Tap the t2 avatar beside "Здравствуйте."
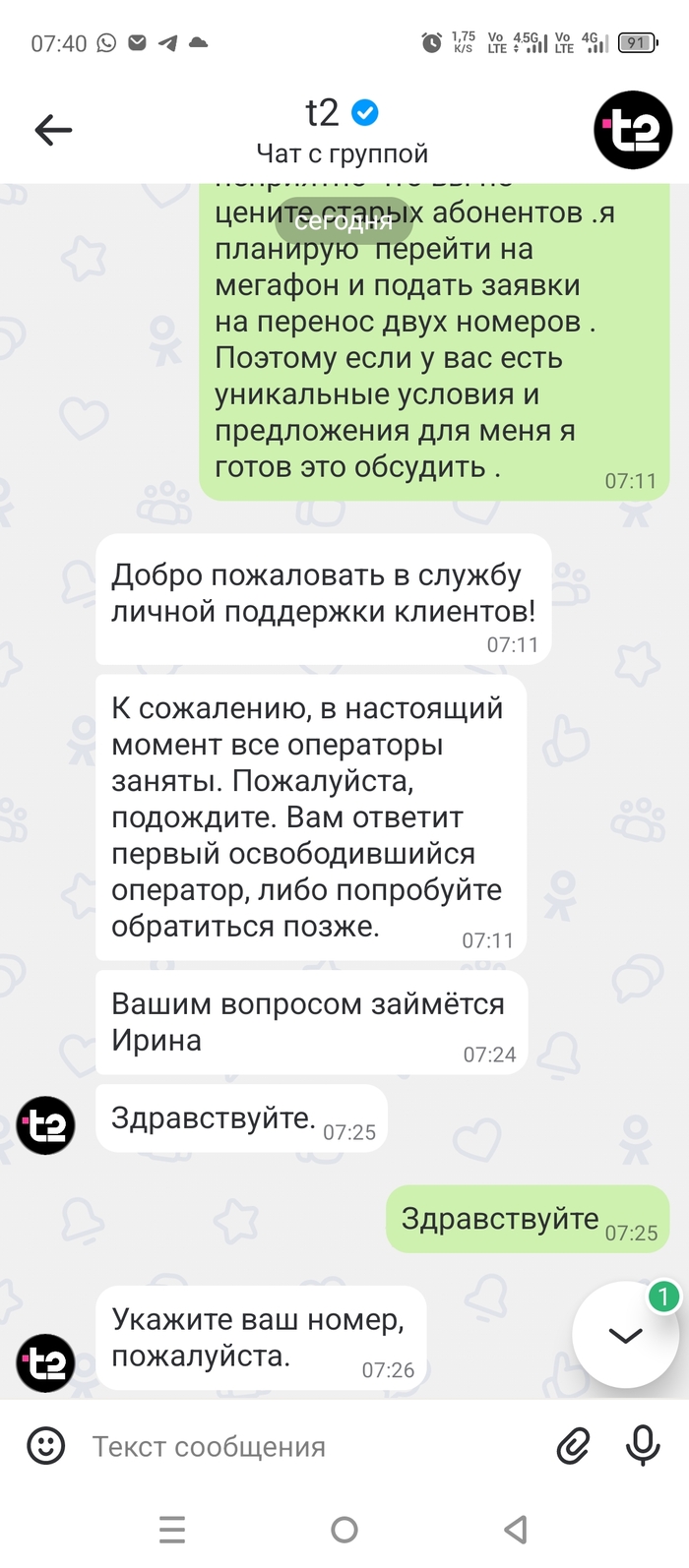The image size is (689, 1568). coord(45,1125)
